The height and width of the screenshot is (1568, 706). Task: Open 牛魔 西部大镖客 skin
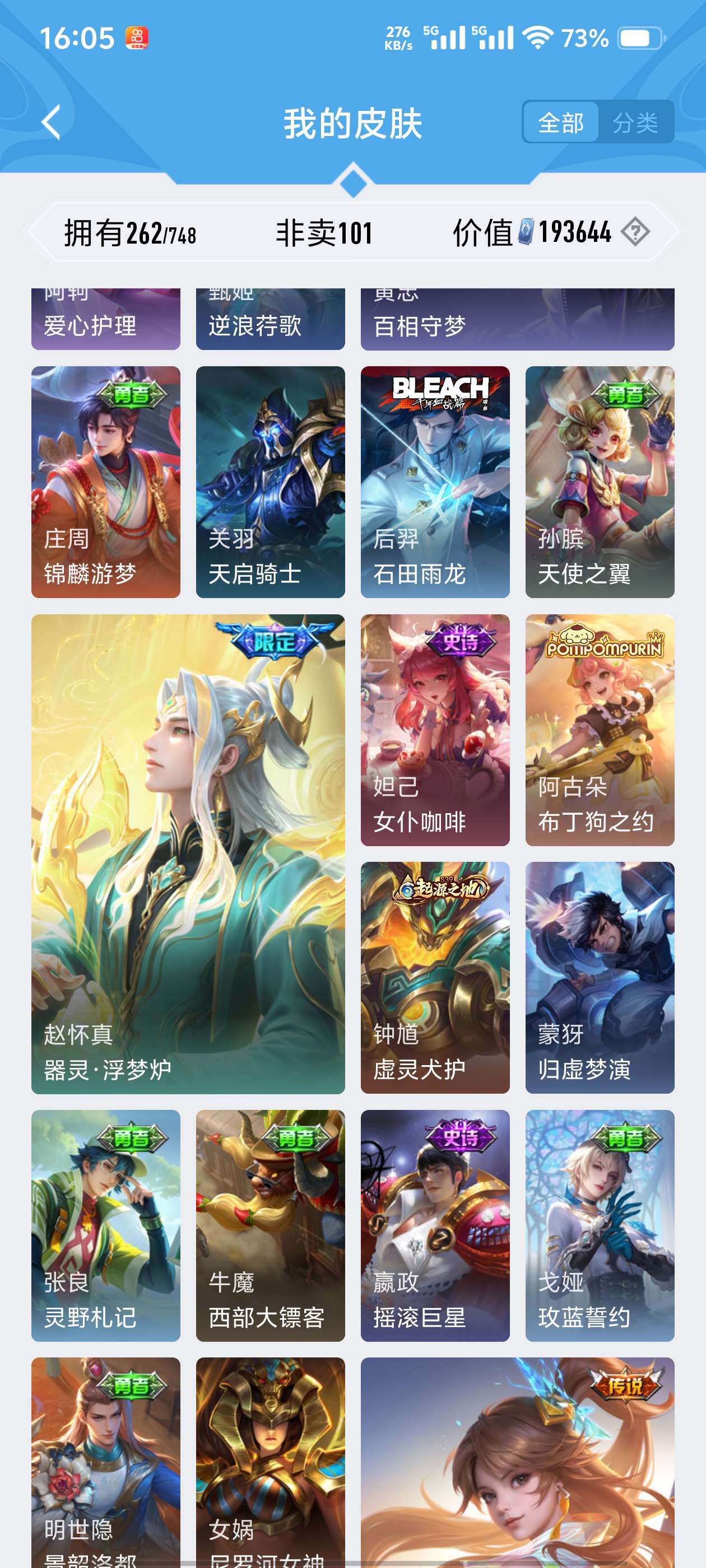[x=270, y=1225]
